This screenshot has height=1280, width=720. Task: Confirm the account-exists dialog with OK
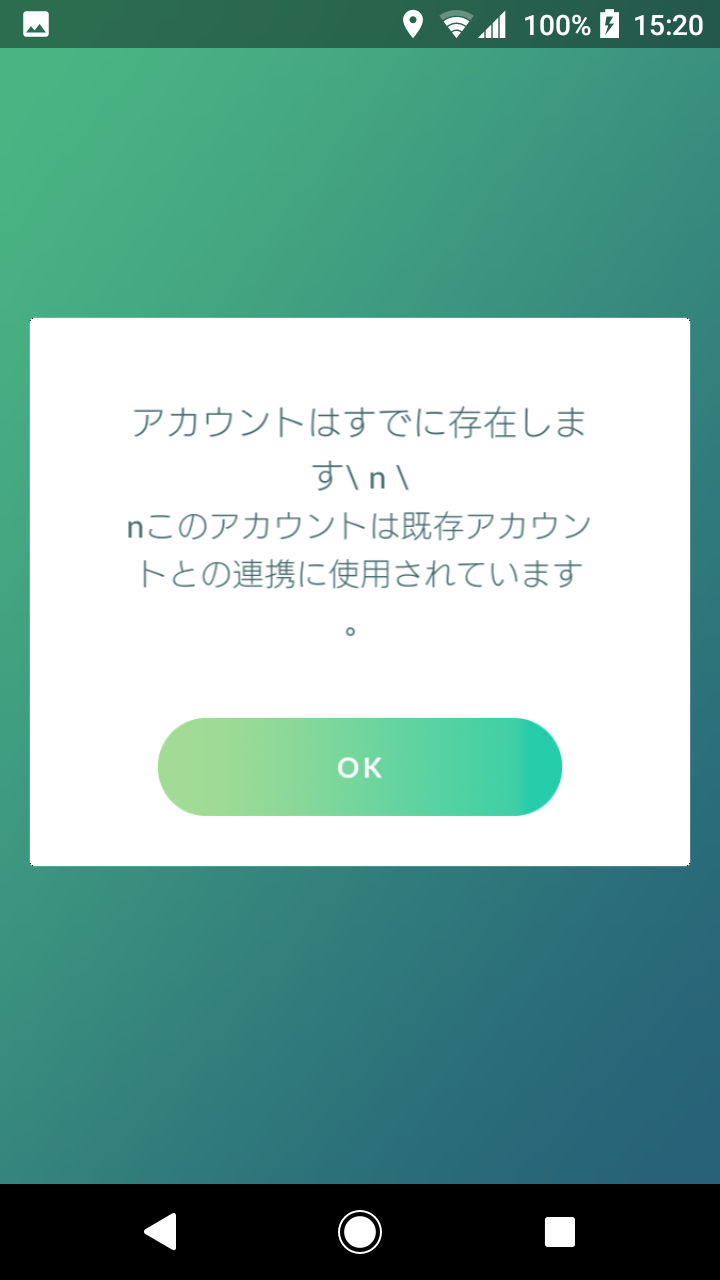tap(360, 767)
